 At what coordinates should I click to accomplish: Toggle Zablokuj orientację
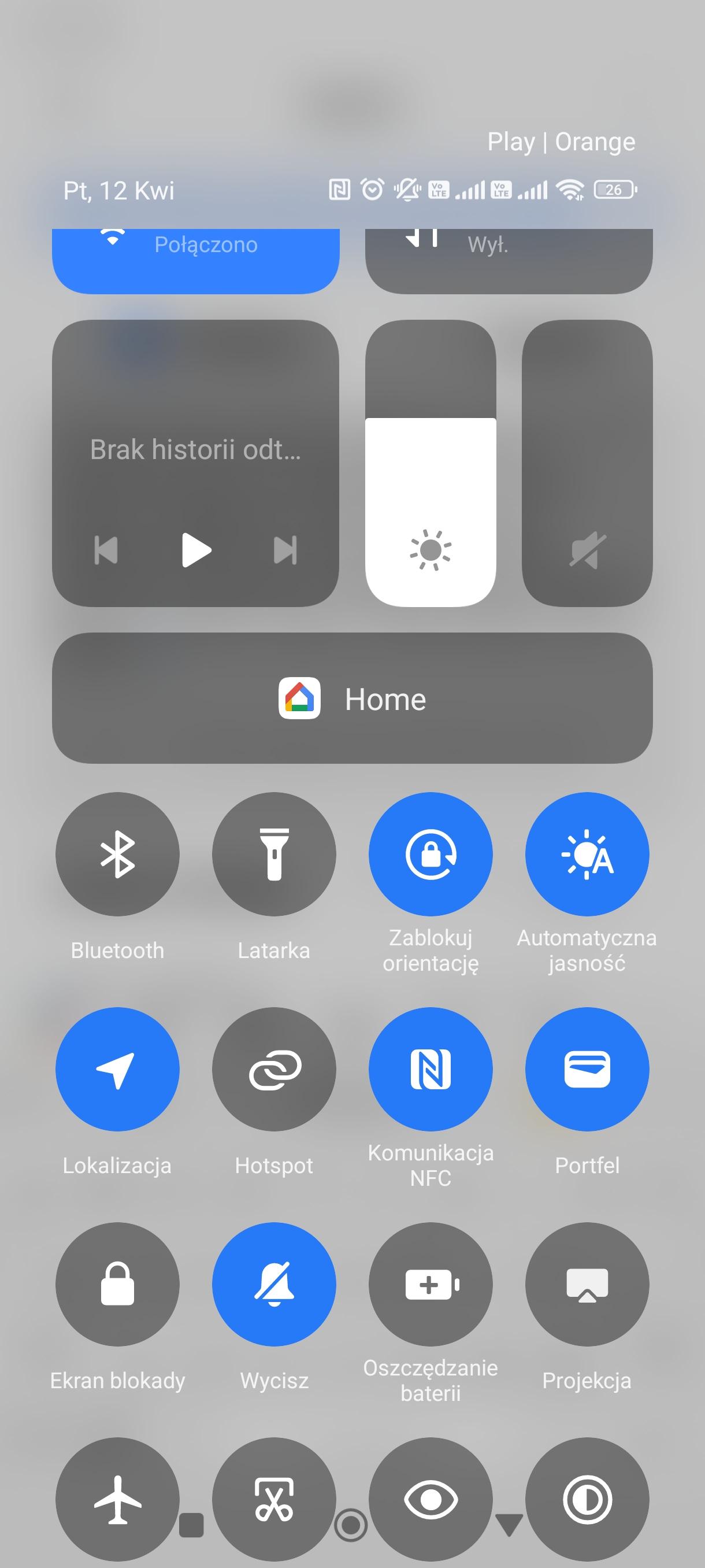click(x=431, y=853)
